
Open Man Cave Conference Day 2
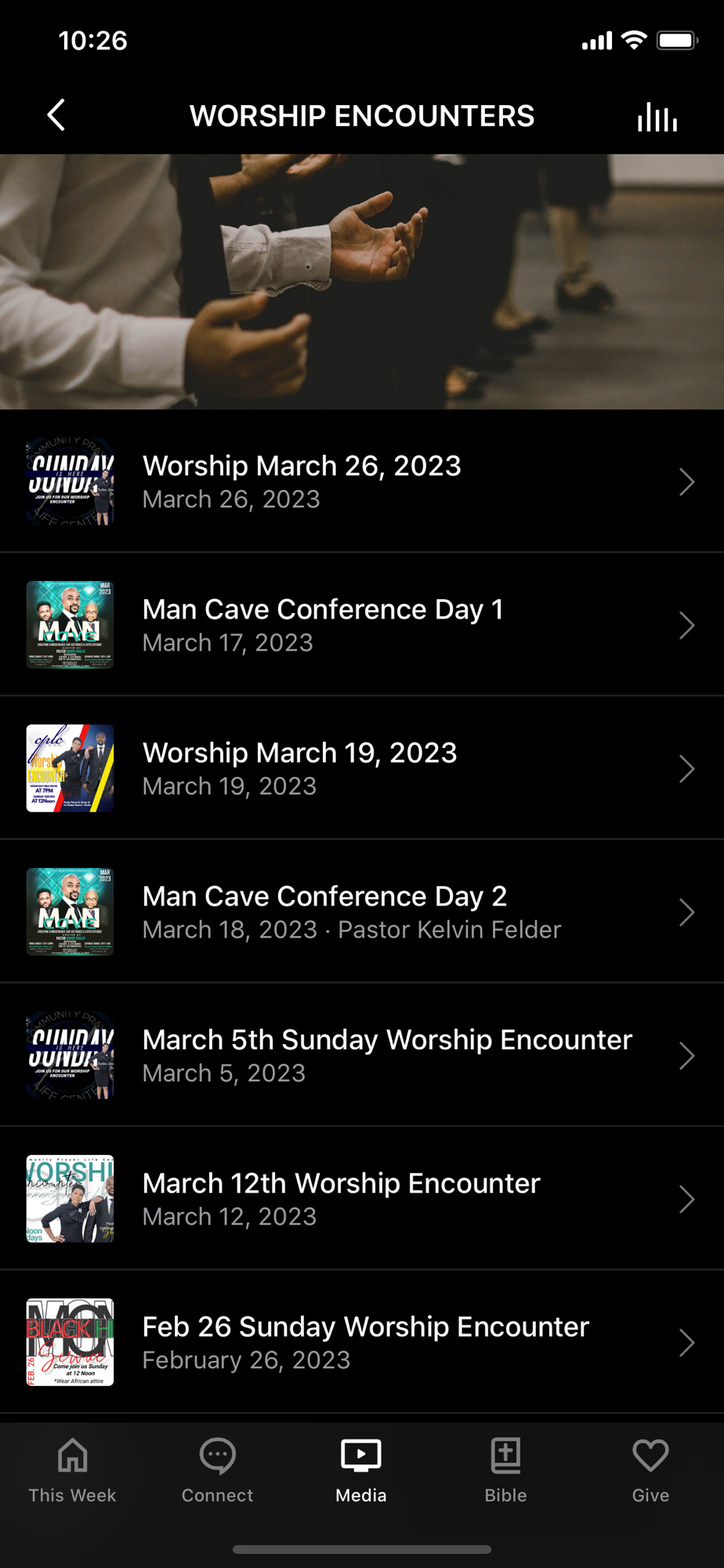(361, 912)
